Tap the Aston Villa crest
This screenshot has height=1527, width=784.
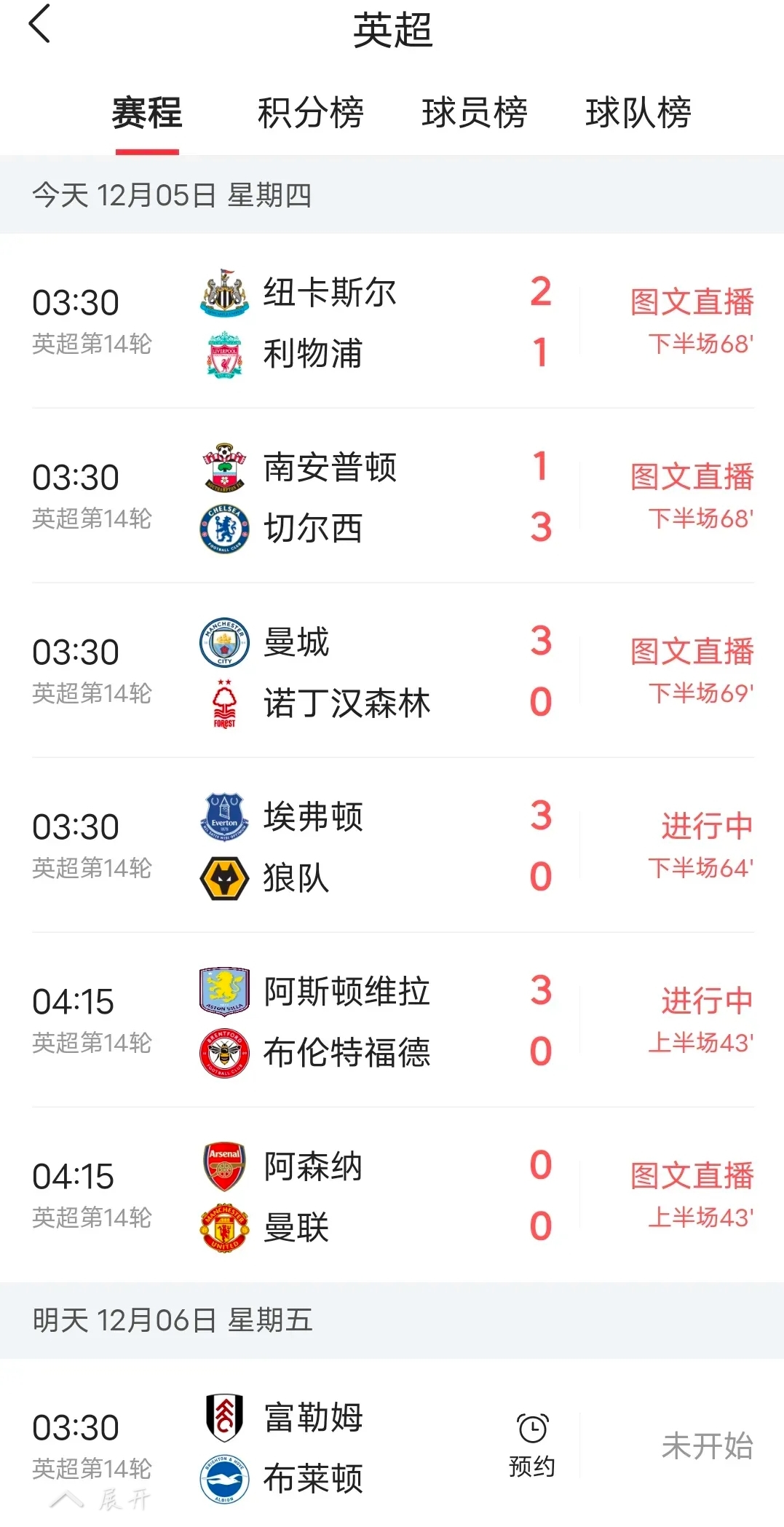pyautogui.click(x=223, y=991)
